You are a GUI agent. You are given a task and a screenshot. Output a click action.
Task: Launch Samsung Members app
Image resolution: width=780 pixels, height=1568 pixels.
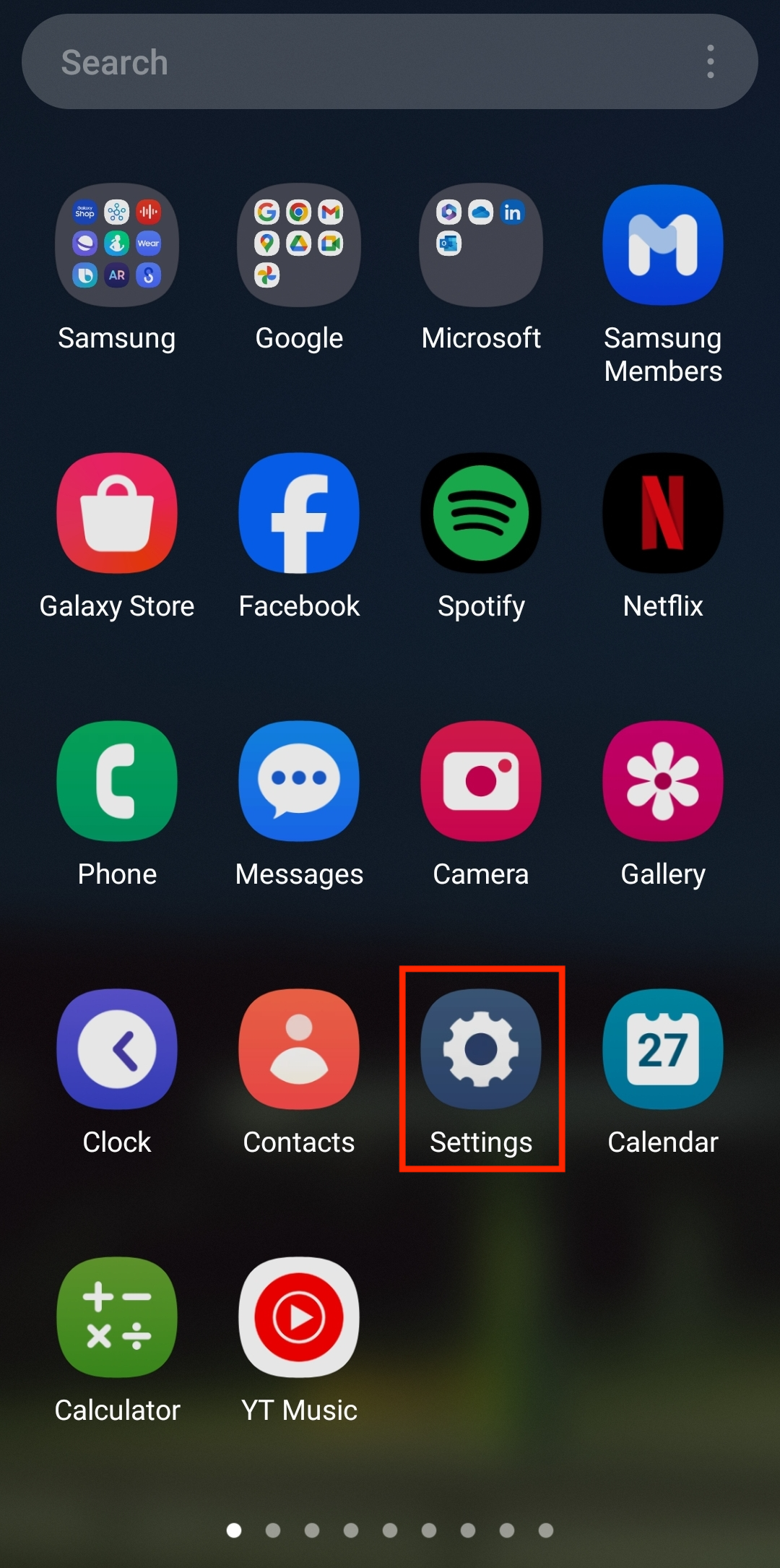[663, 245]
